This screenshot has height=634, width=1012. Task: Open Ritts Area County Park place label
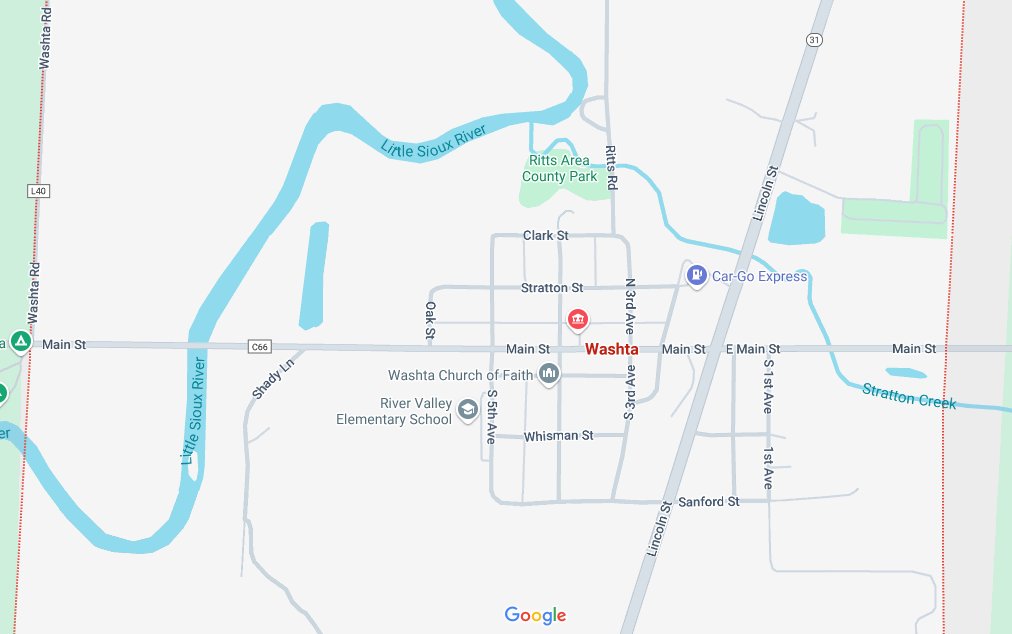(x=560, y=169)
